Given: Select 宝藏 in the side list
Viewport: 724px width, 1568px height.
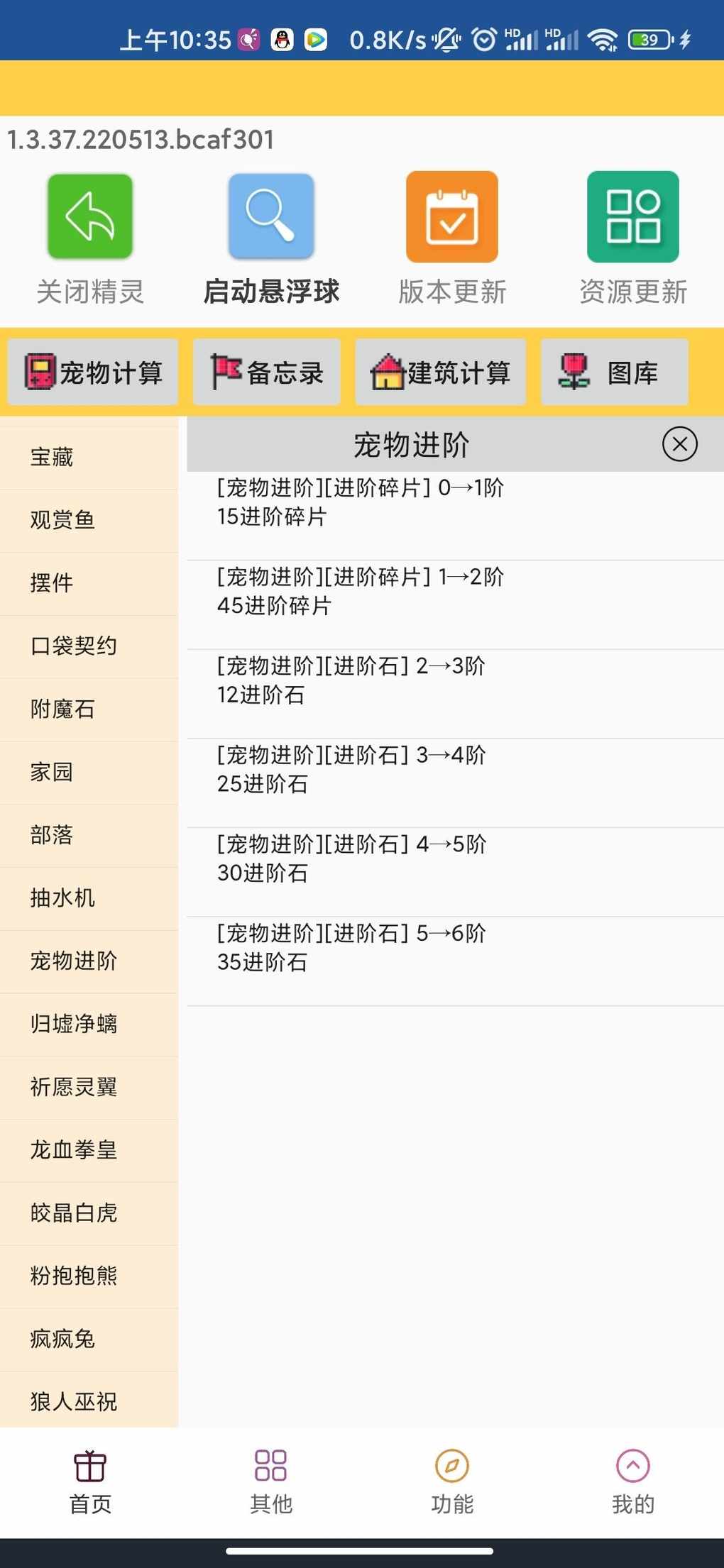Looking at the screenshot, I should 89,457.
